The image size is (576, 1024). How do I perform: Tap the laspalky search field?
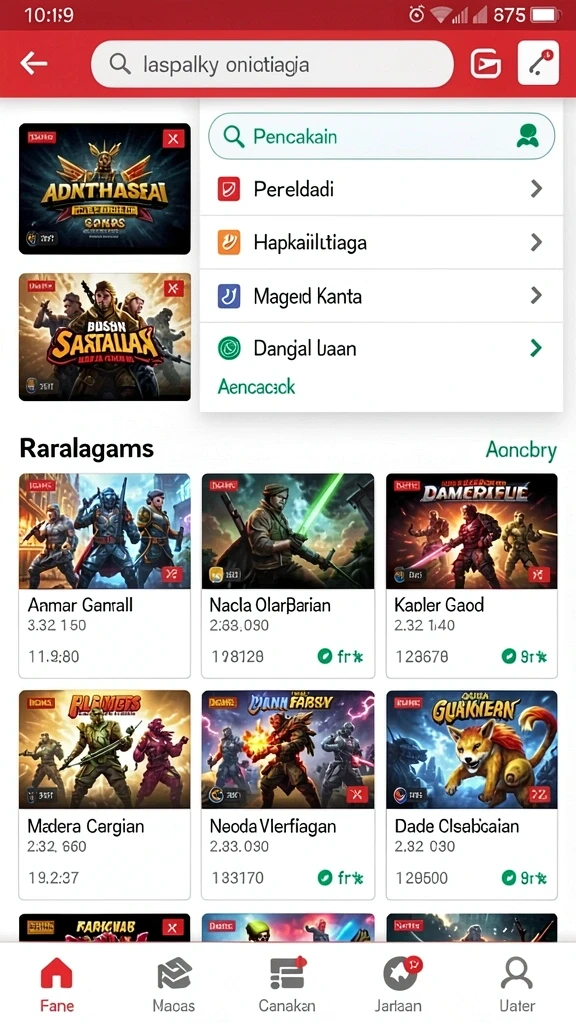click(x=272, y=64)
